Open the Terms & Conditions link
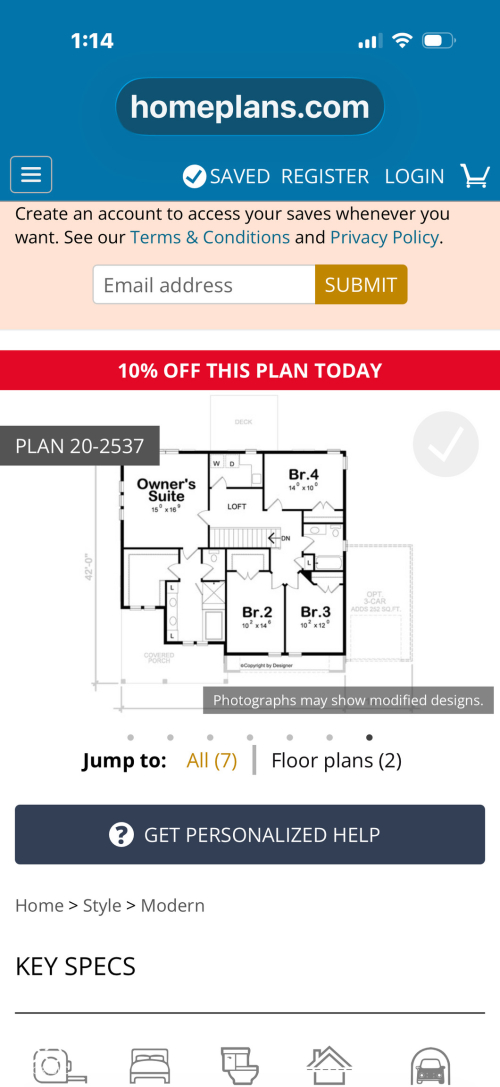Viewport: 500px width, 1087px height. pos(210,238)
